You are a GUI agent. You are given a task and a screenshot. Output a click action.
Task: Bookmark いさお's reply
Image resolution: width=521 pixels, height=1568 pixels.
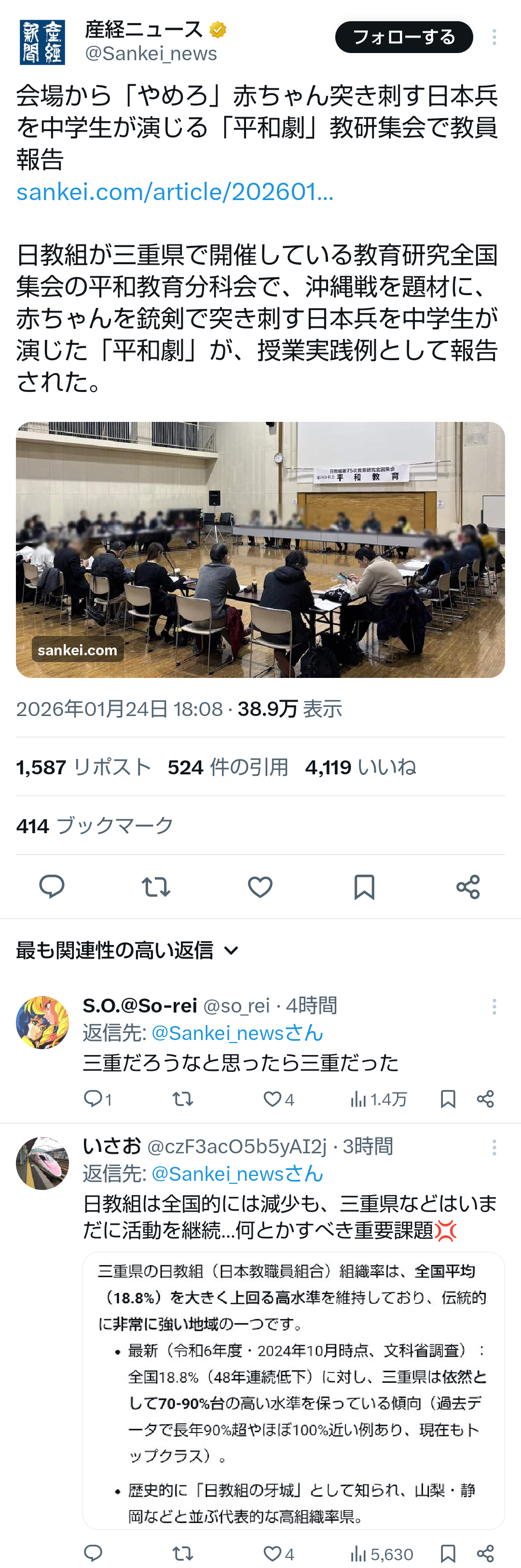[x=448, y=1554]
